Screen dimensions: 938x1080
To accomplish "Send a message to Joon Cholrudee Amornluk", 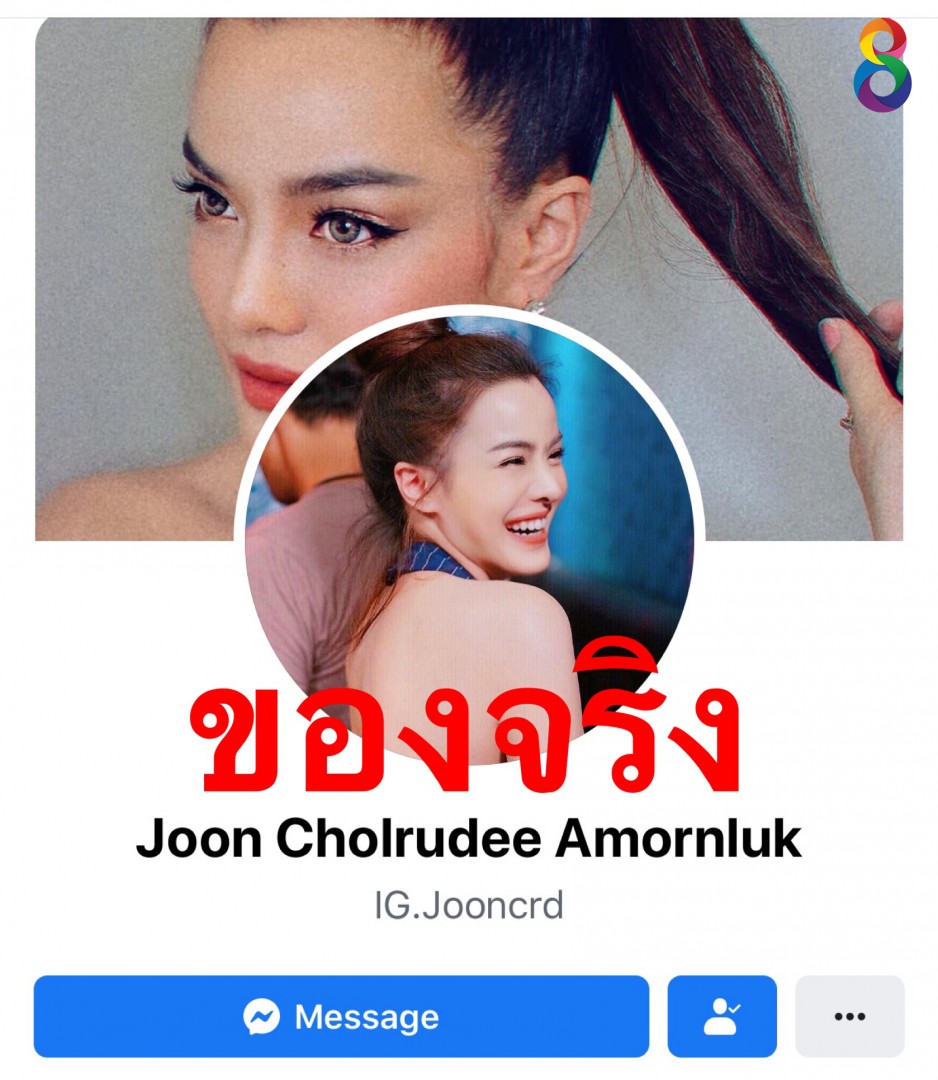I will pos(341,1017).
